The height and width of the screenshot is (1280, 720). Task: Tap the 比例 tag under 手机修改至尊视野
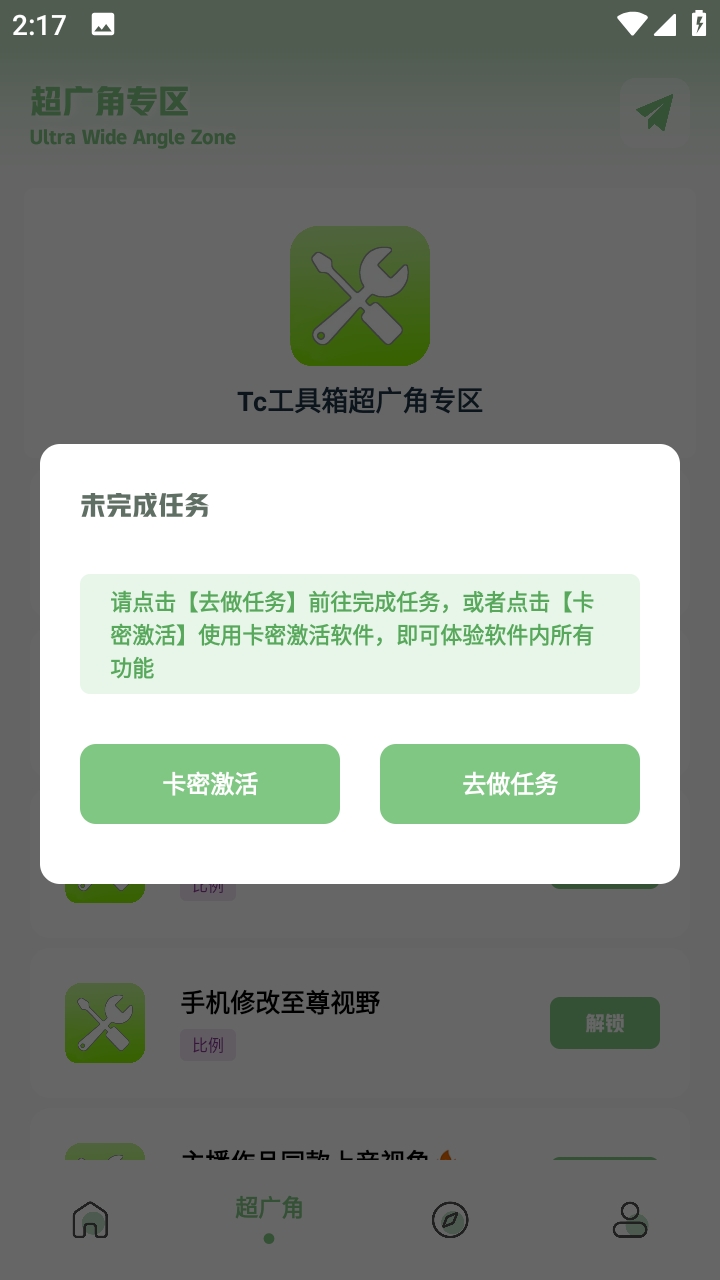tap(207, 1045)
